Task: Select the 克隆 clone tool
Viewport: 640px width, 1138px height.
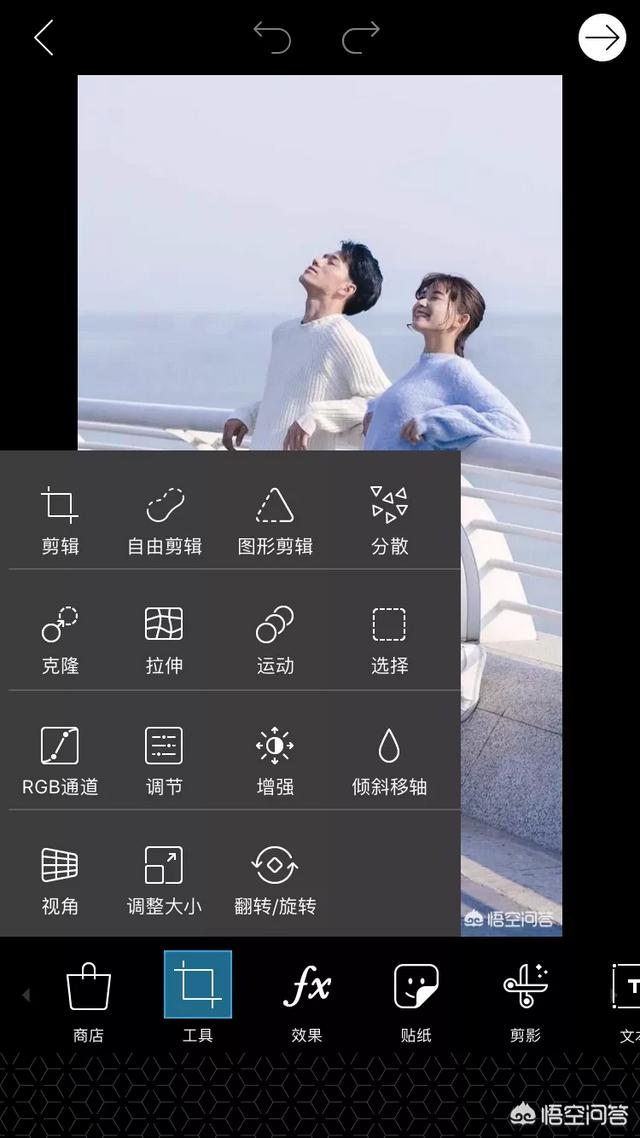Action: [x=60, y=640]
